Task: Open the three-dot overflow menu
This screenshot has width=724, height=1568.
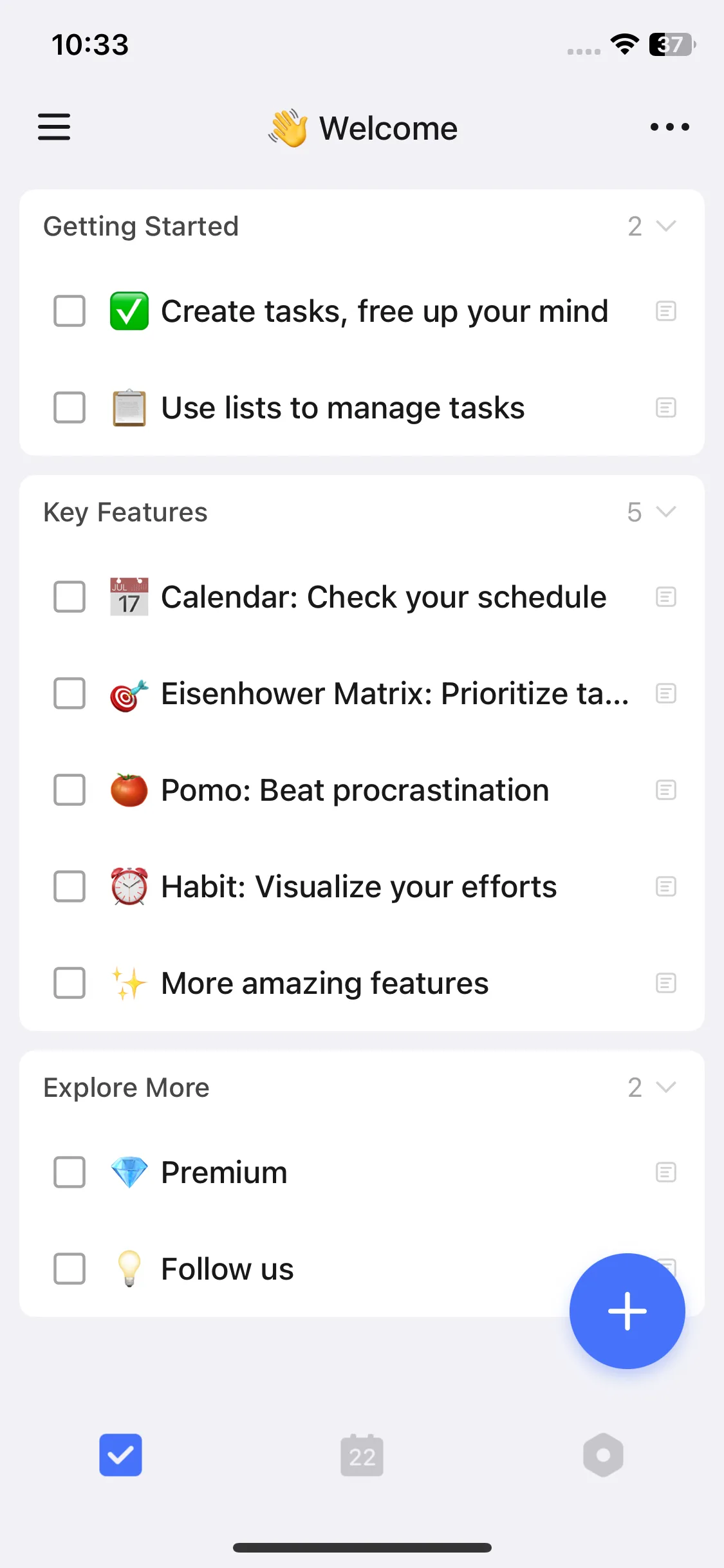Action: pos(669,127)
